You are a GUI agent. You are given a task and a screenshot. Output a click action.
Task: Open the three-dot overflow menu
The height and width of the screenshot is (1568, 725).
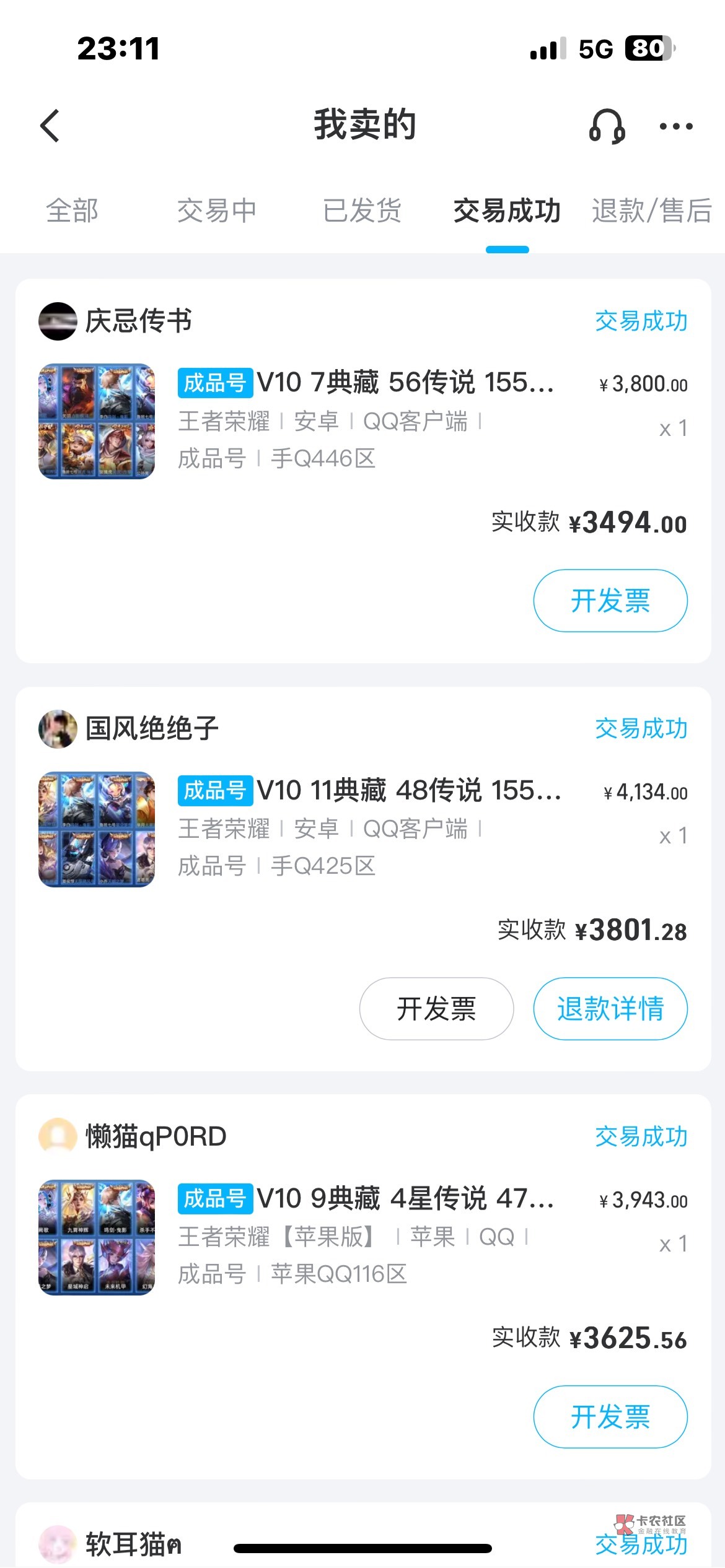pyautogui.click(x=675, y=126)
